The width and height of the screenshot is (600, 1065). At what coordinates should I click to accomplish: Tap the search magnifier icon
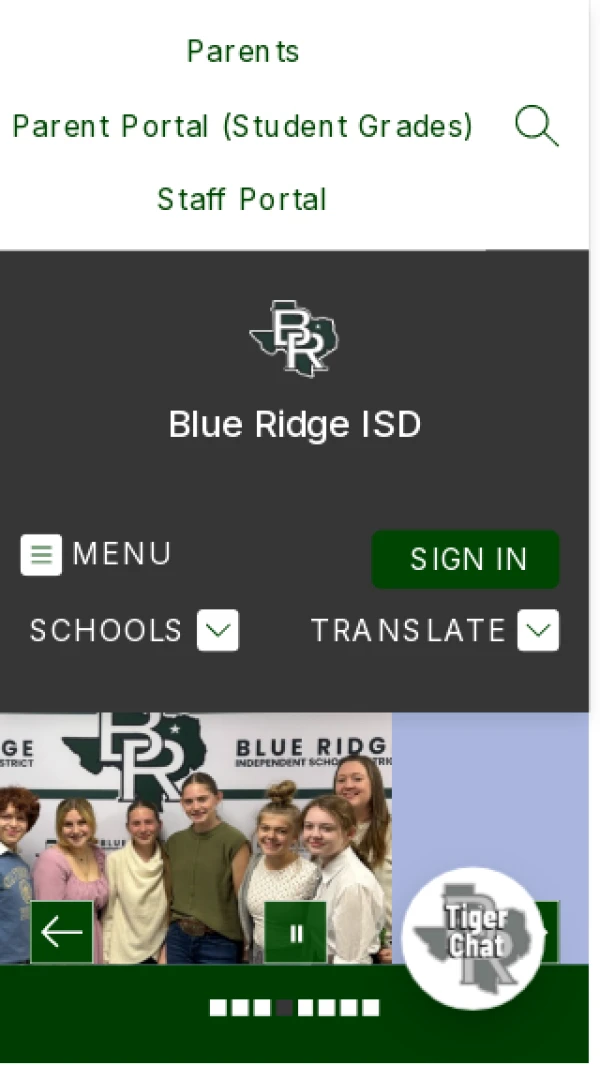536,127
